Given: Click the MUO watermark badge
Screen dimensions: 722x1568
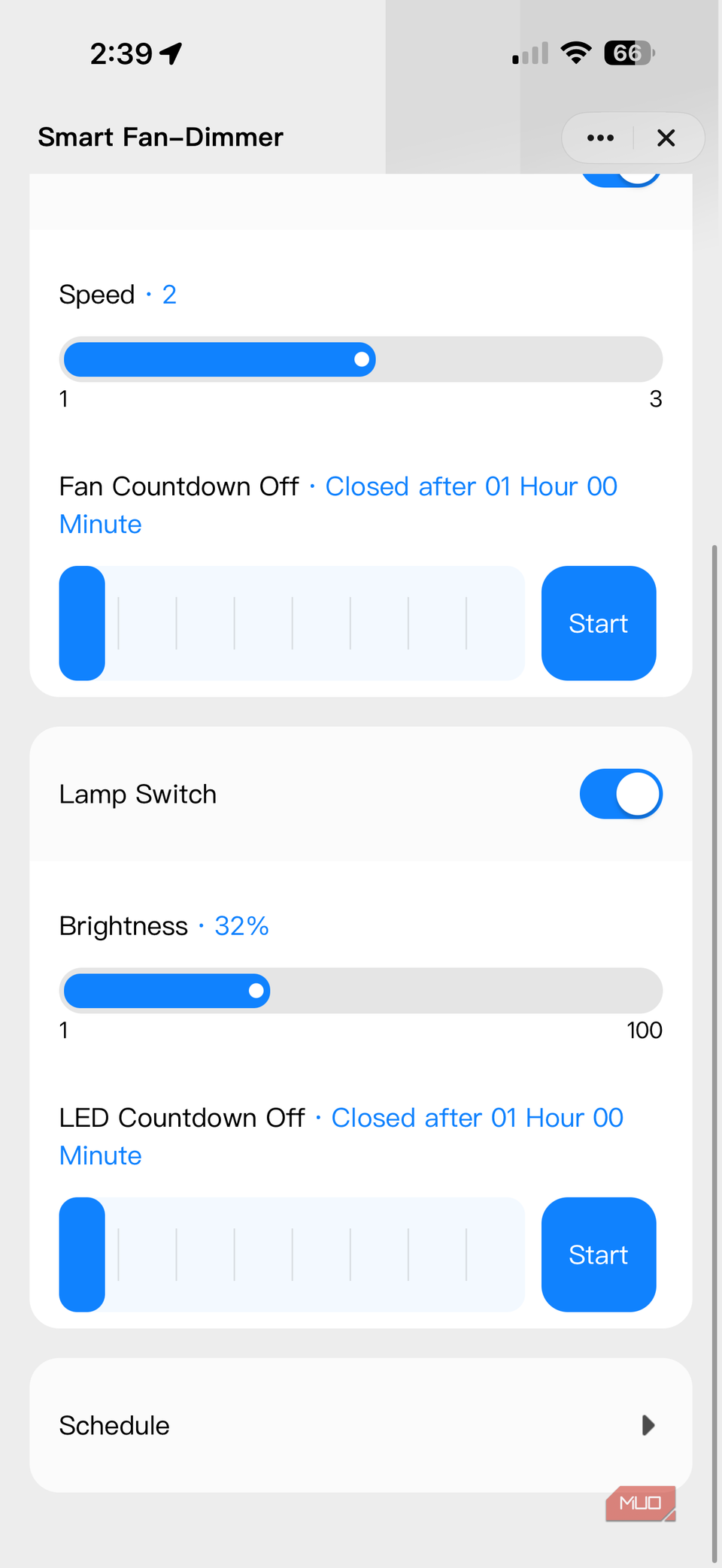Looking at the screenshot, I should pyautogui.click(x=641, y=1503).
